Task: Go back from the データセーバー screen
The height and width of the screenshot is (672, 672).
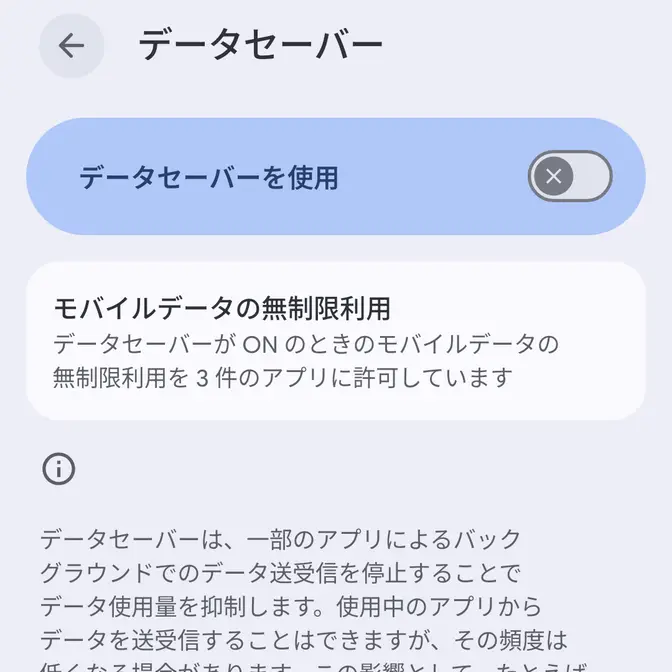Action: (71, 46)
